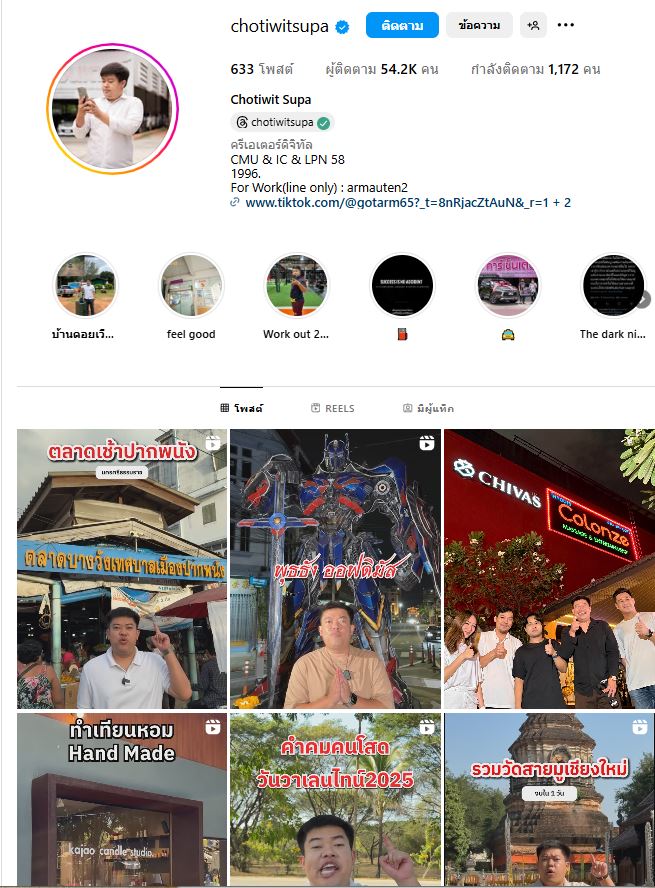This screenshot has height=888, width=655.
Task: Tap the blue ติดตาม follow button
Action: [402, 26]
